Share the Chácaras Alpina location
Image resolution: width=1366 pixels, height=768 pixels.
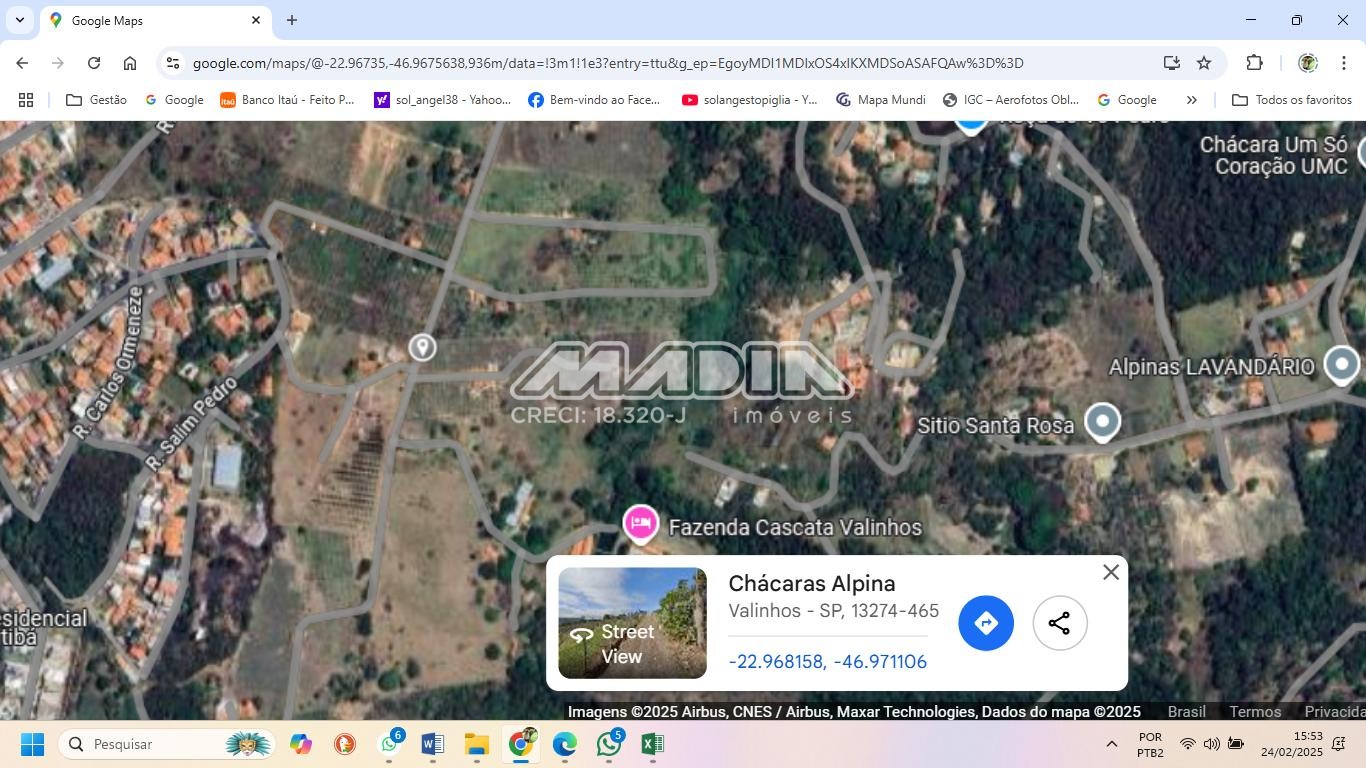click(x=1059, y=623)
